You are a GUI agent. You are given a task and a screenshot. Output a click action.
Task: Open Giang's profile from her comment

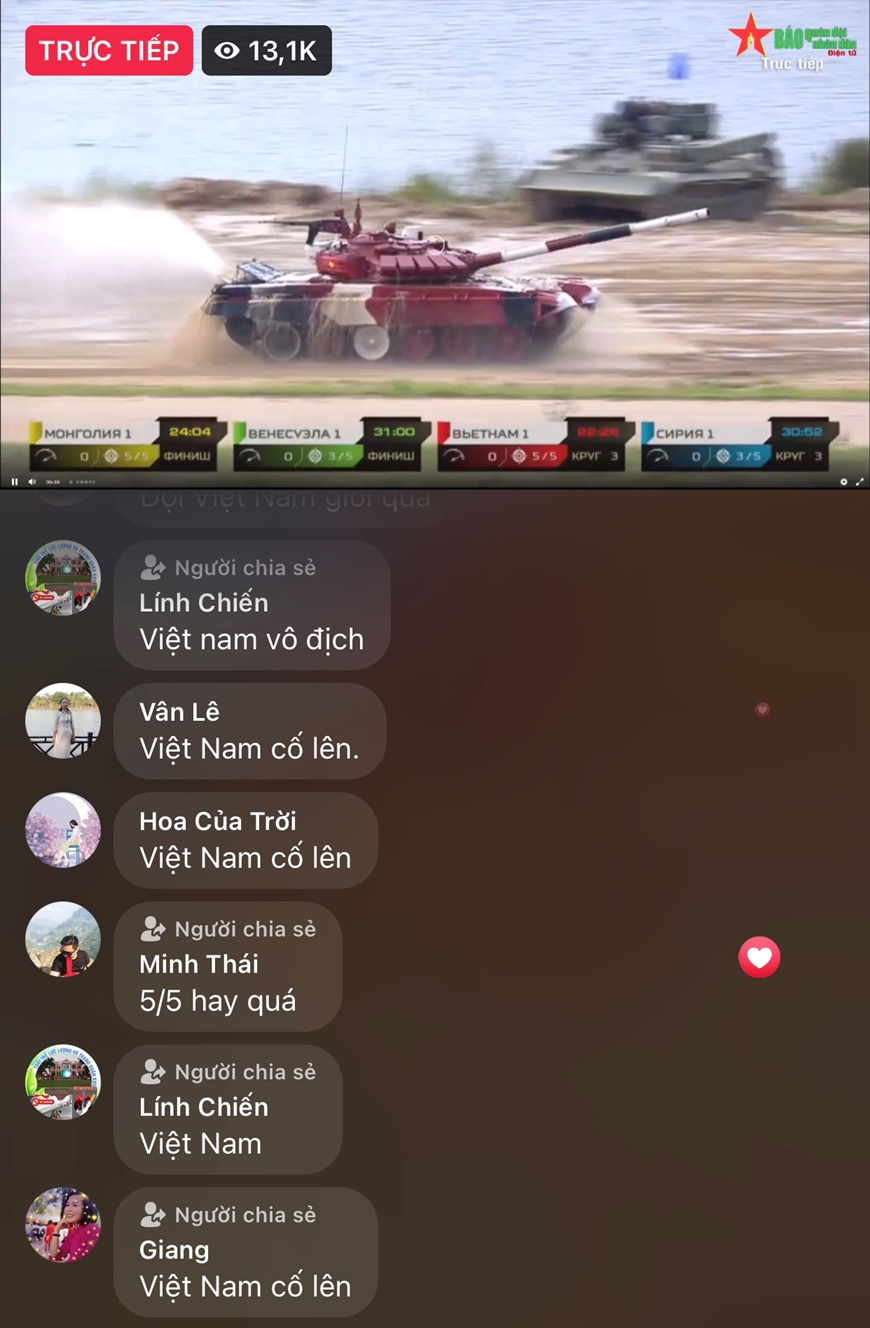point(174,1250)
